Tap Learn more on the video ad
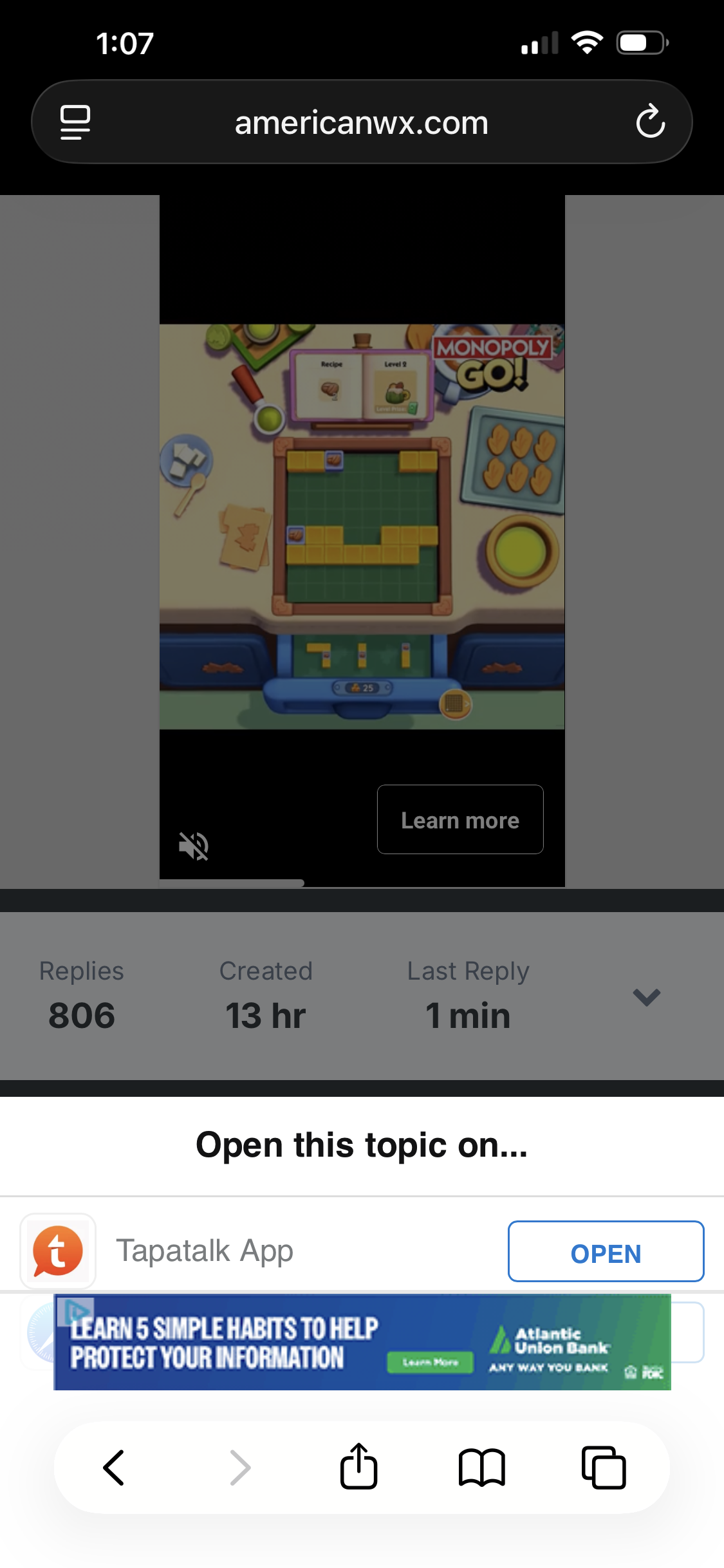 click(x=459, y=819)
